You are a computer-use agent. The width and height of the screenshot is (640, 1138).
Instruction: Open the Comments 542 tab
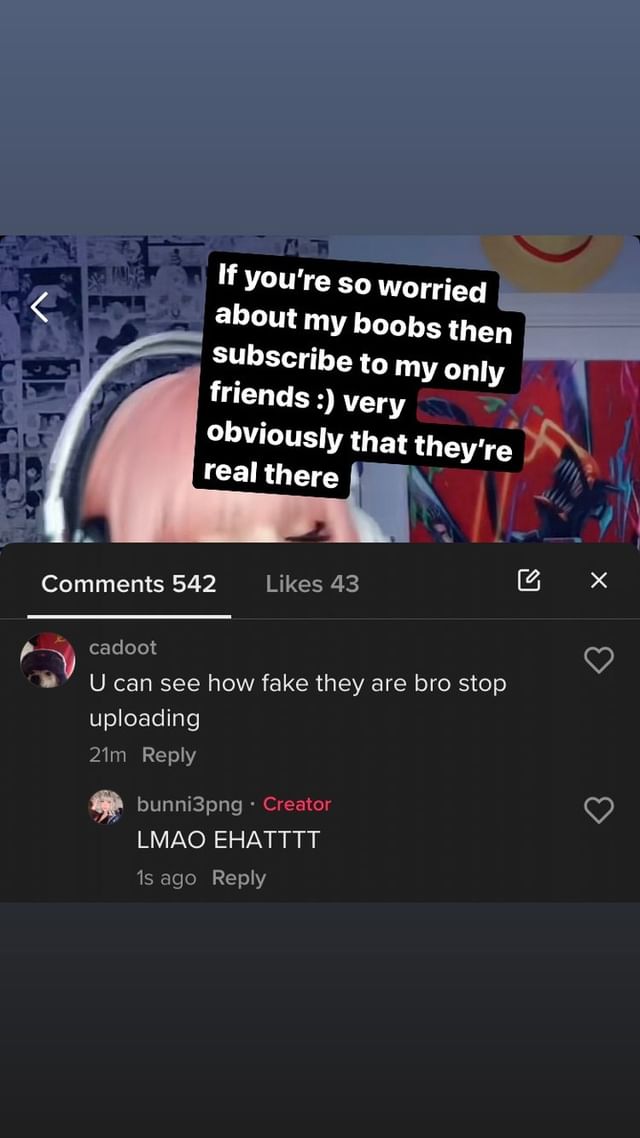128,584
